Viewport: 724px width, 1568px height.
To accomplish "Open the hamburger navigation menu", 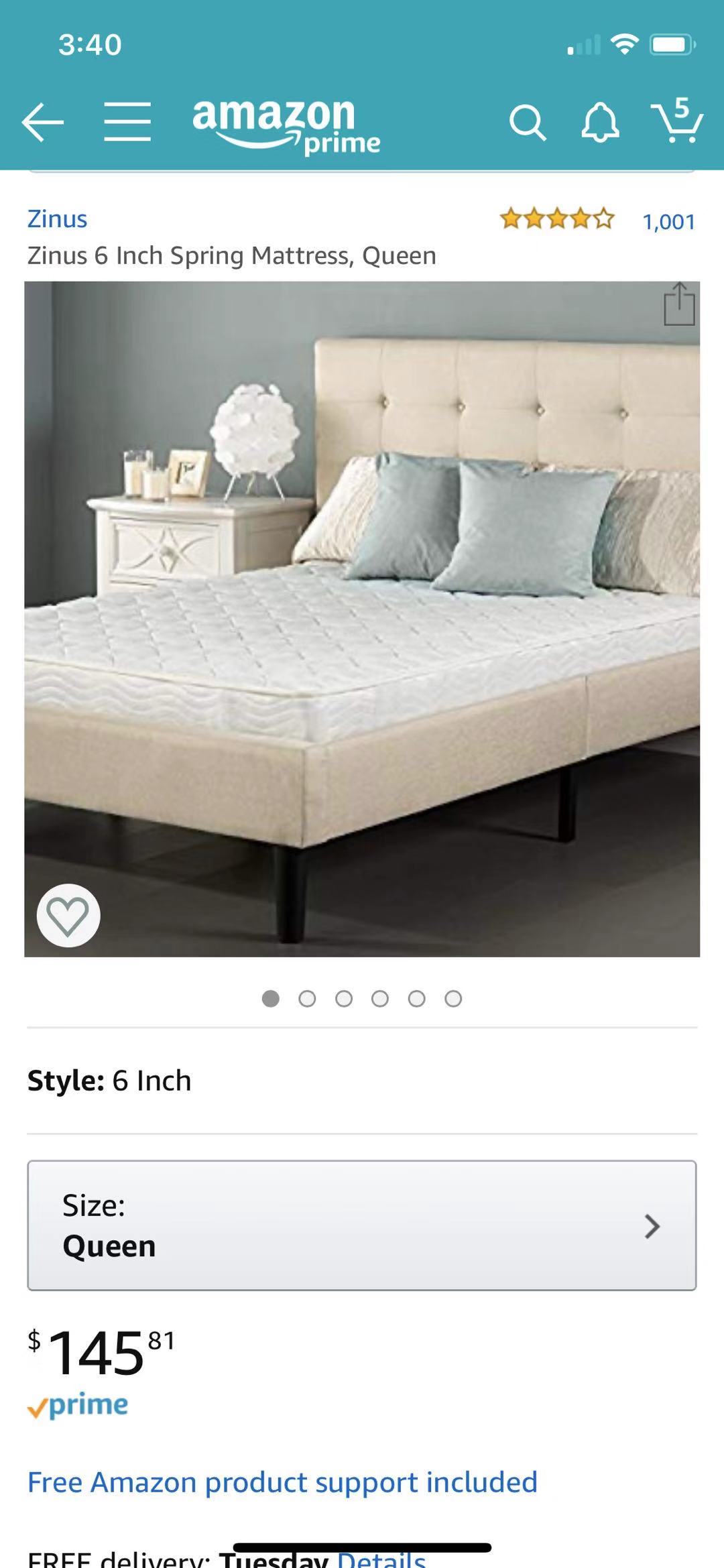I will (x=127, y=122).
